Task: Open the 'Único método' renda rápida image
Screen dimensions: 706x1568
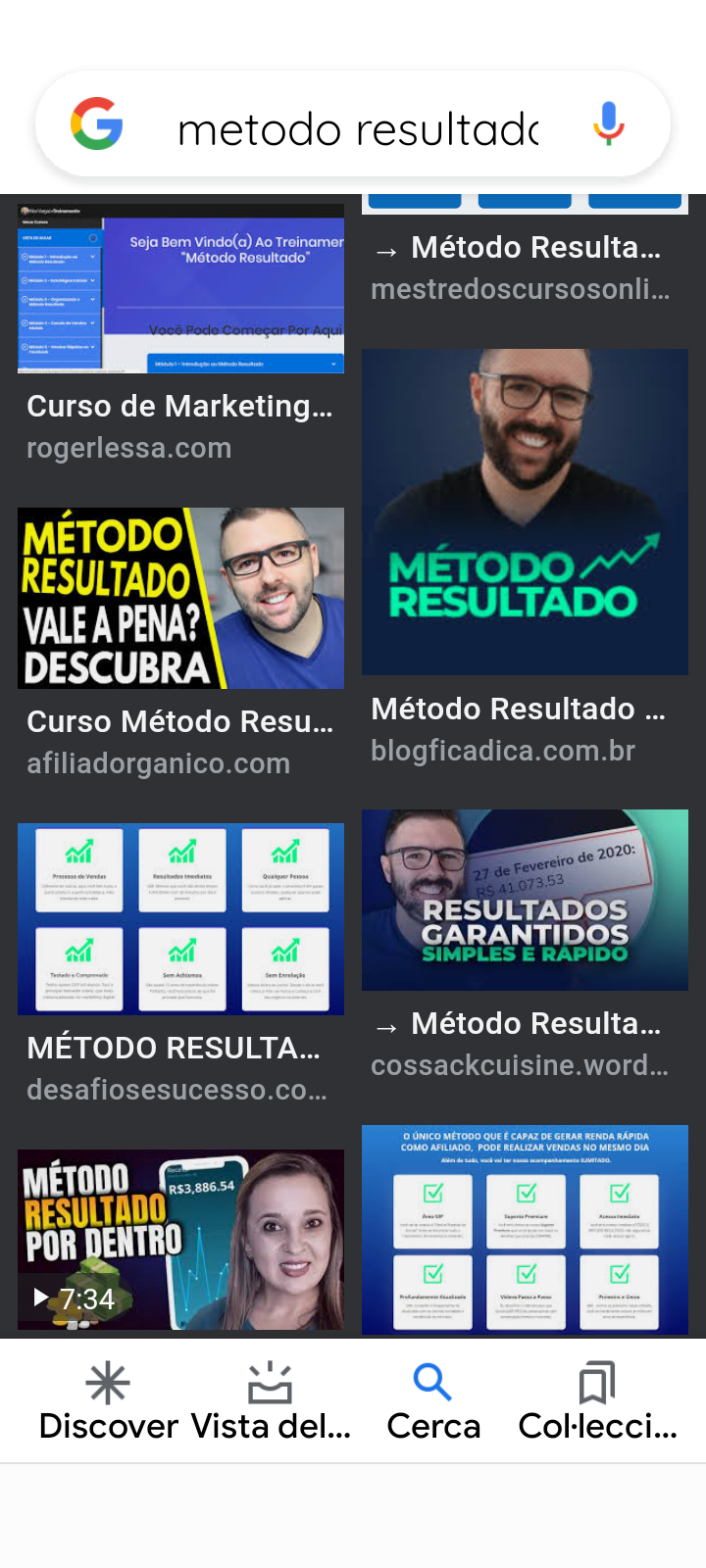Action: click(x=525, y=1230)
